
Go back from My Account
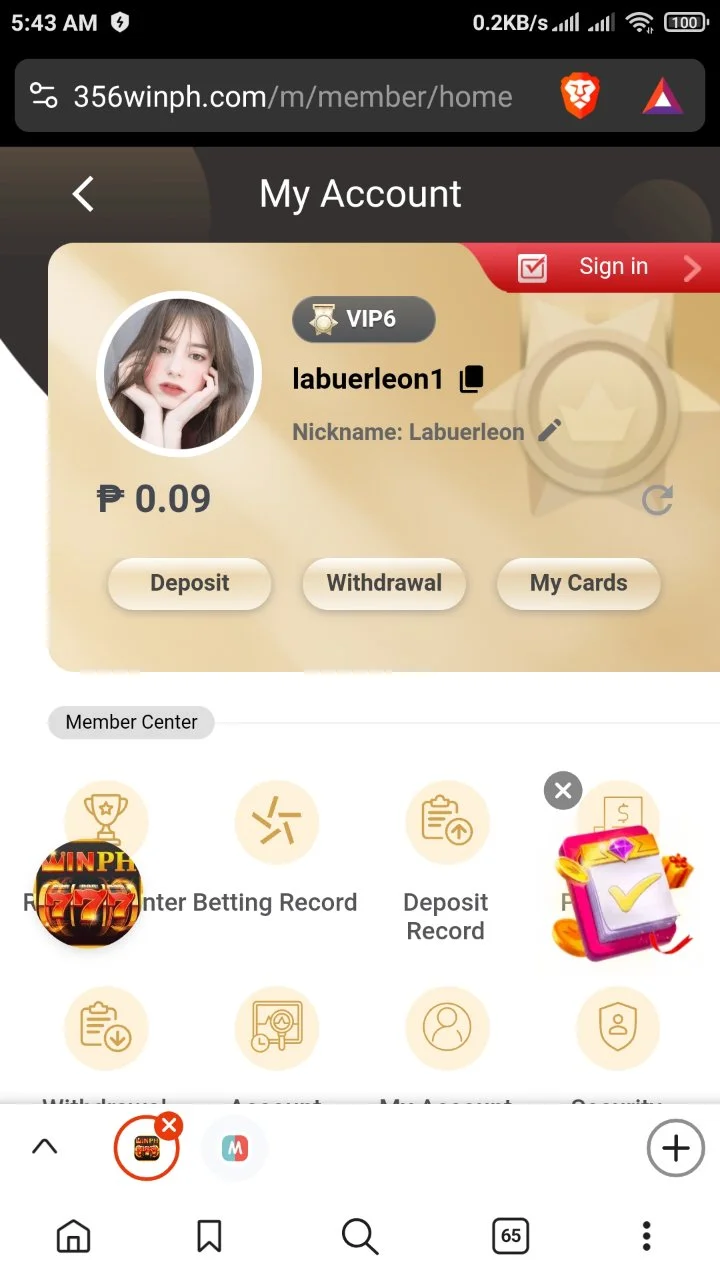click(x=84, y=194)
